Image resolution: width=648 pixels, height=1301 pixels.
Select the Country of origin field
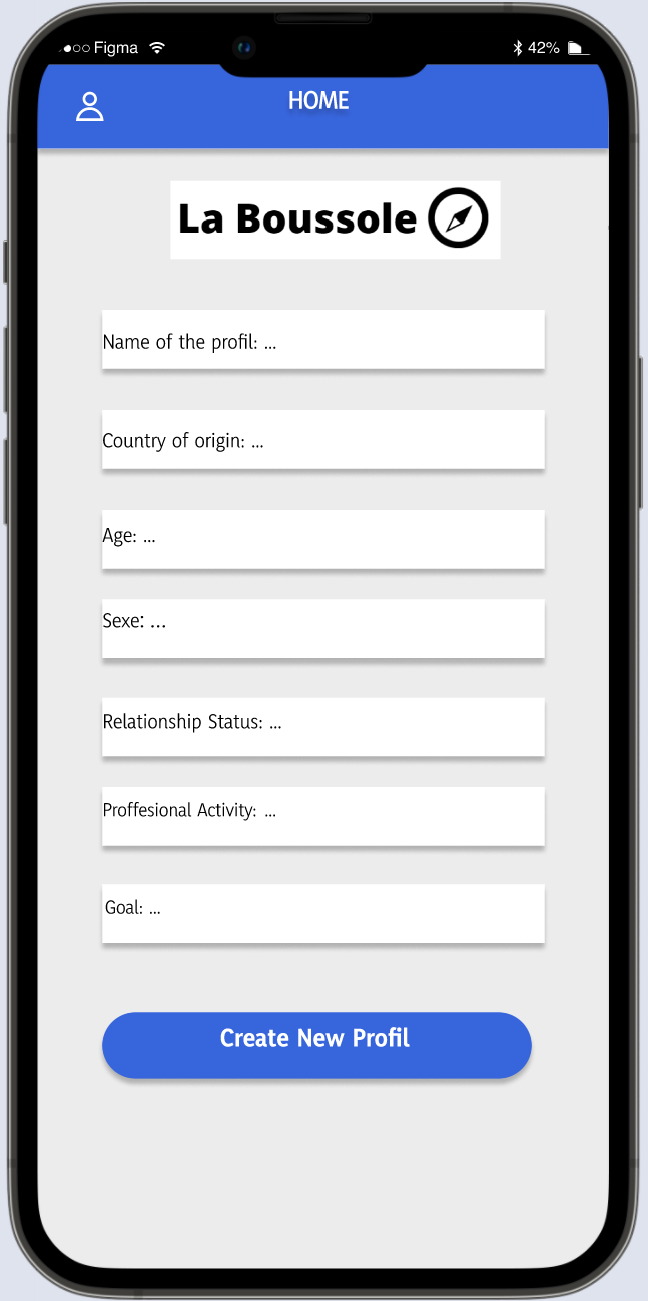323,439
